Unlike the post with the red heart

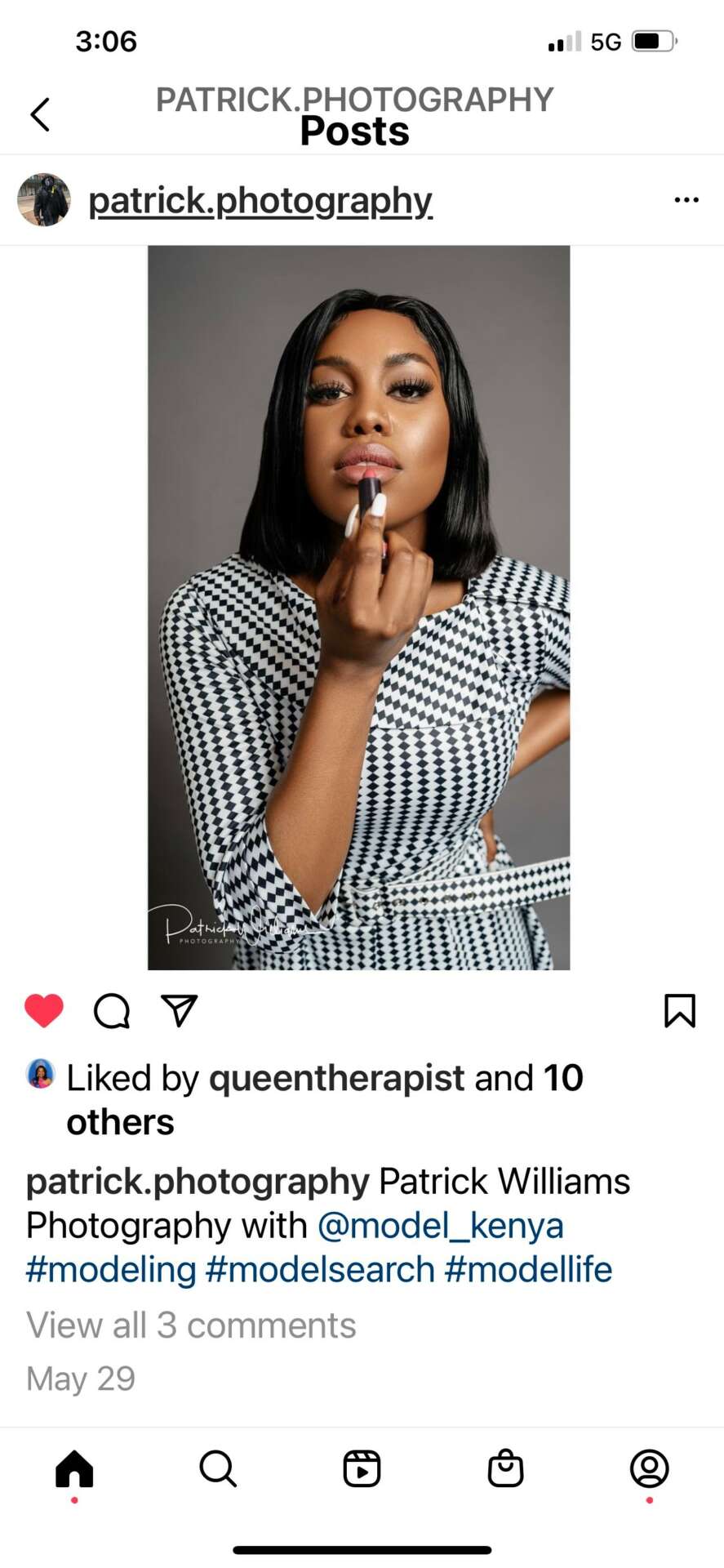[44, 1011]
